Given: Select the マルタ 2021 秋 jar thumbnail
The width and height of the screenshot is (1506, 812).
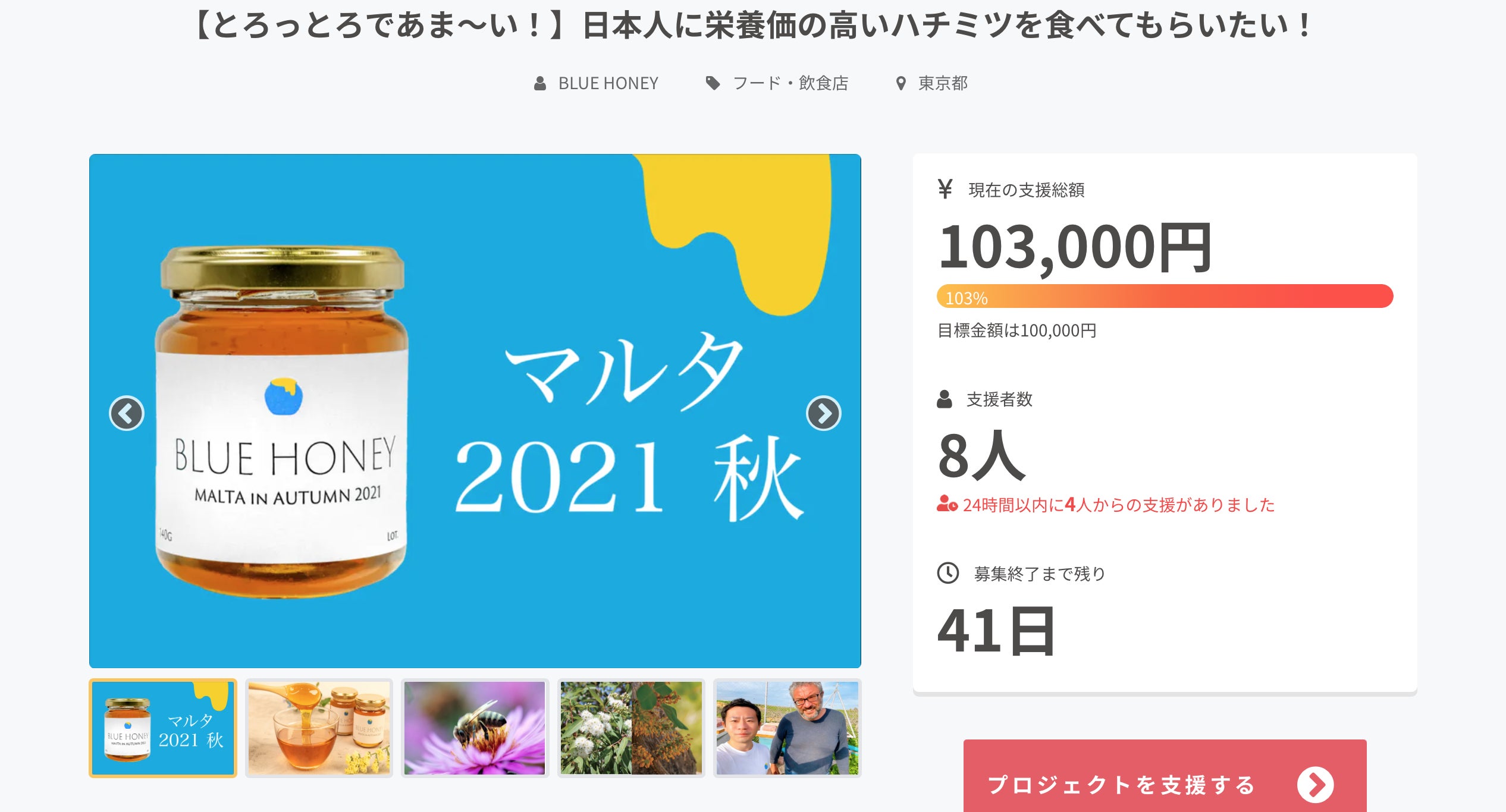Looking at the screenshot, I should pos(163,728).
